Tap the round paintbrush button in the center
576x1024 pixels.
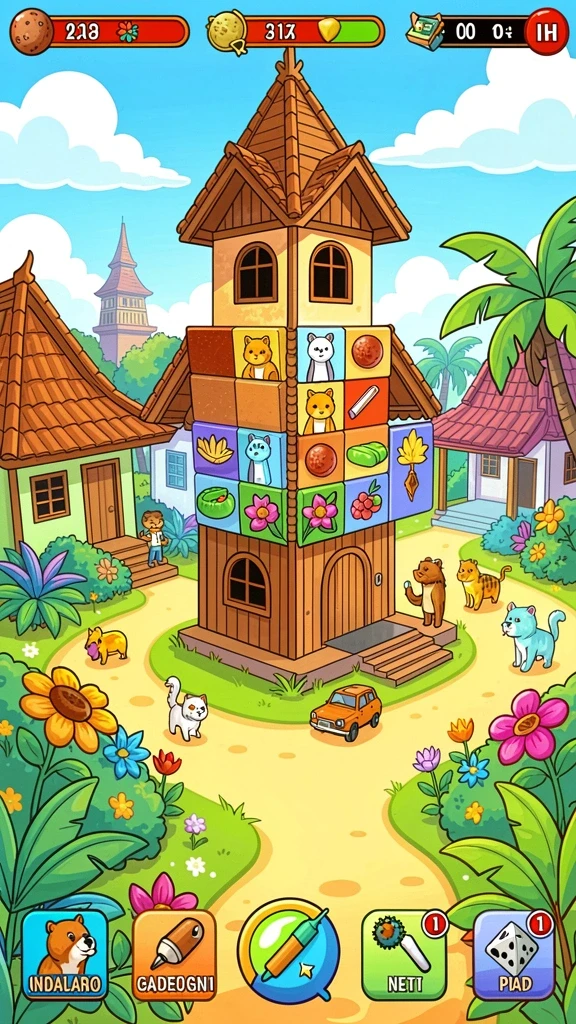tap(288, 950)
